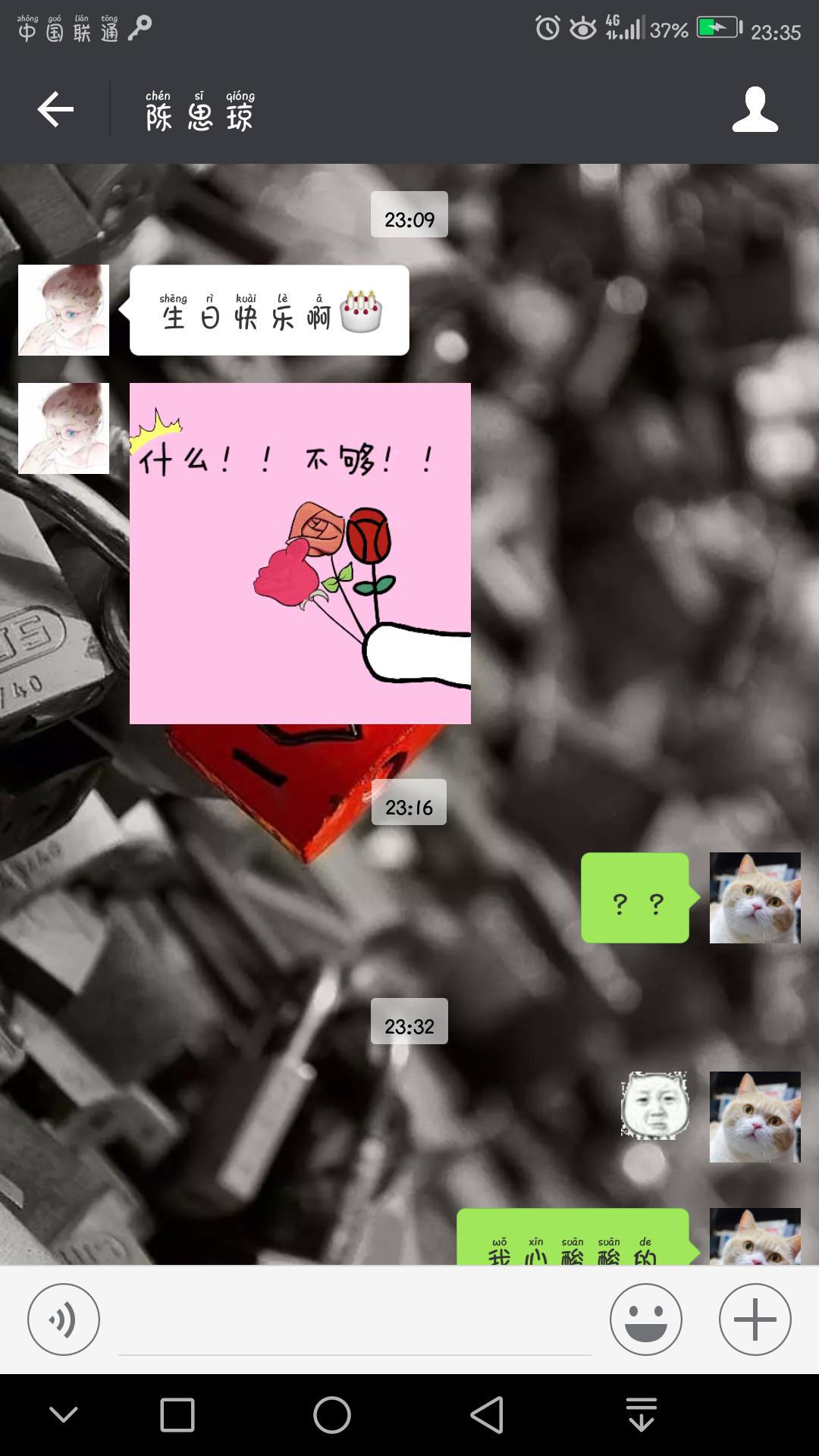Open the panda face sticker message
Image resolution: width=819 pixels, height=1456 pixels.
click(x=655, y=1106)
